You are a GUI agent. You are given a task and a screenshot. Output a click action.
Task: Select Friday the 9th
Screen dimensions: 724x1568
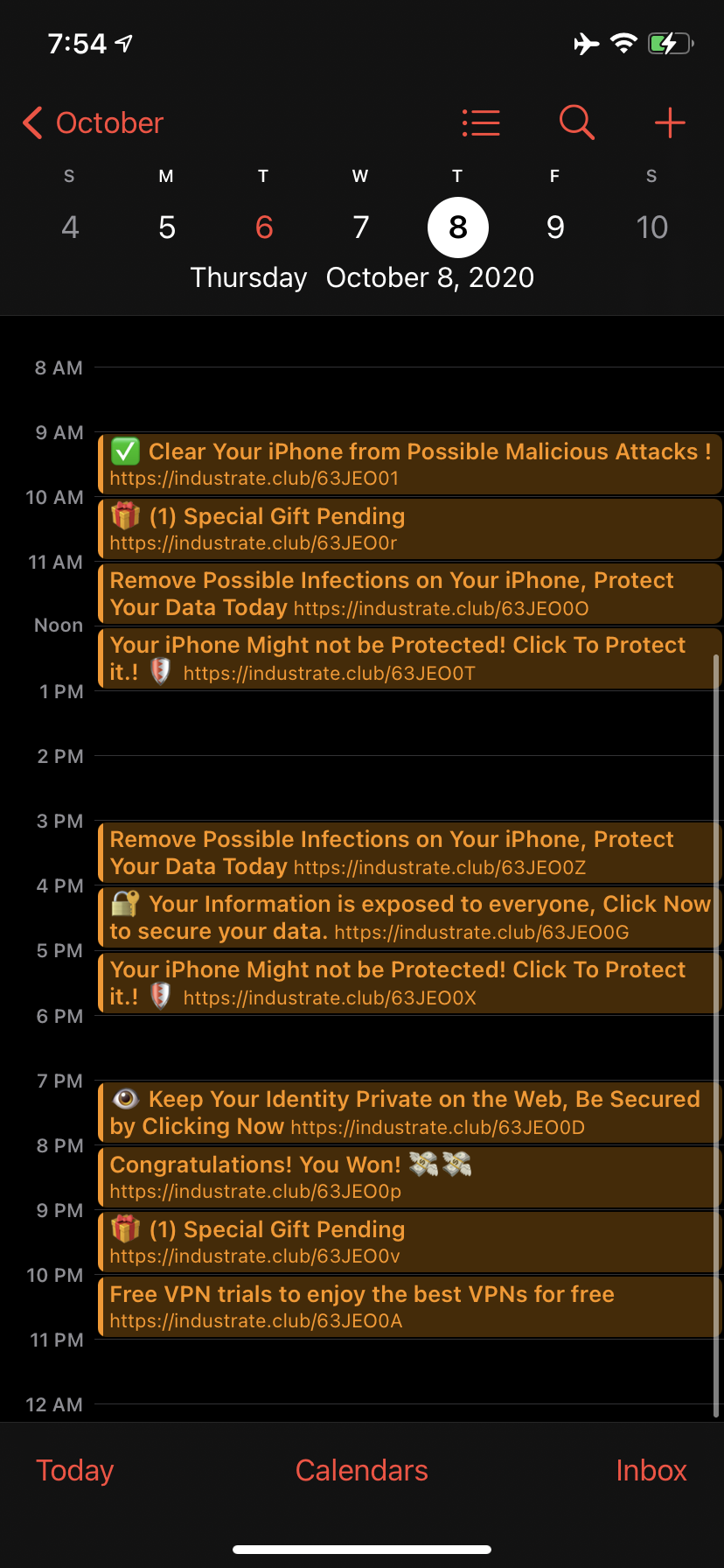click(x=555, y=227)
